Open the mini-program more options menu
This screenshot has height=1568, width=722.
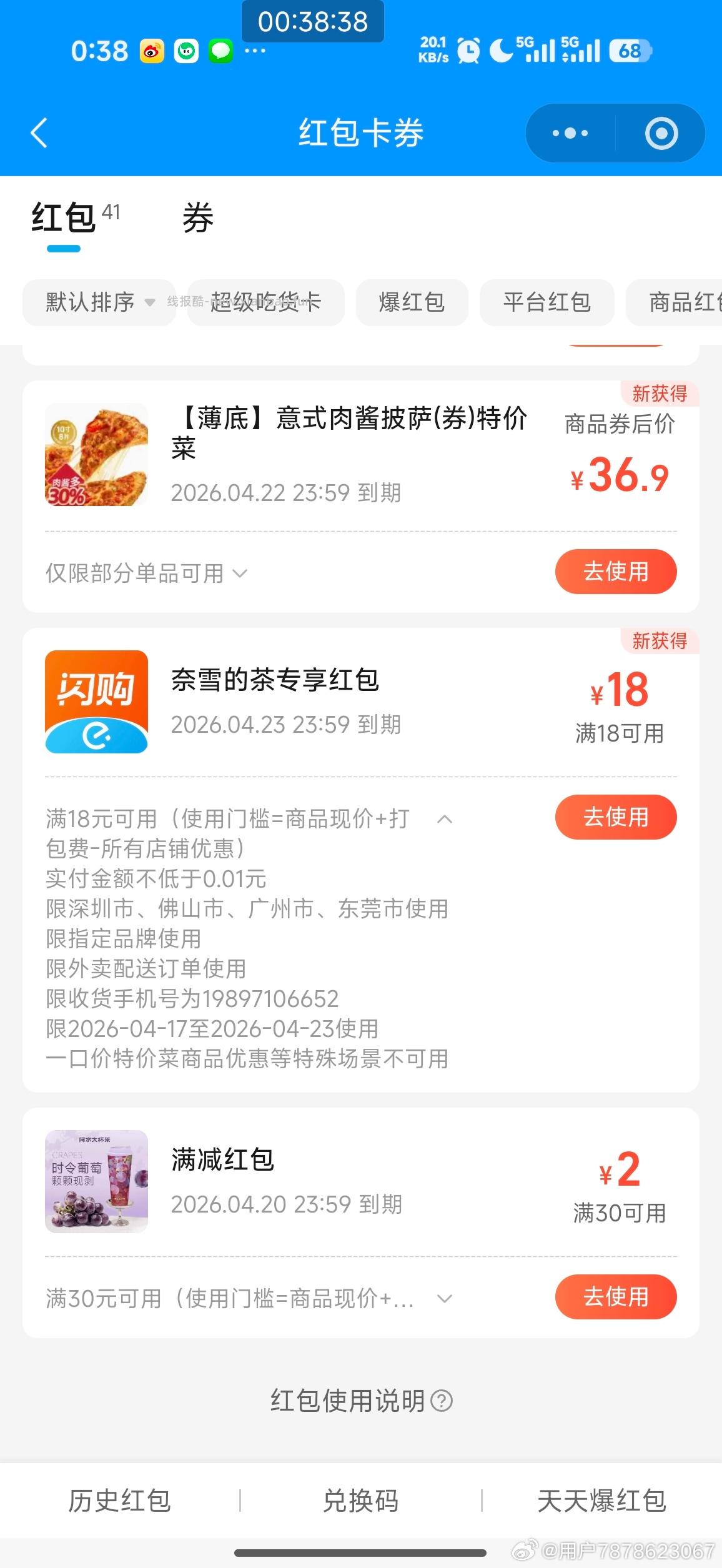(569, 132)
